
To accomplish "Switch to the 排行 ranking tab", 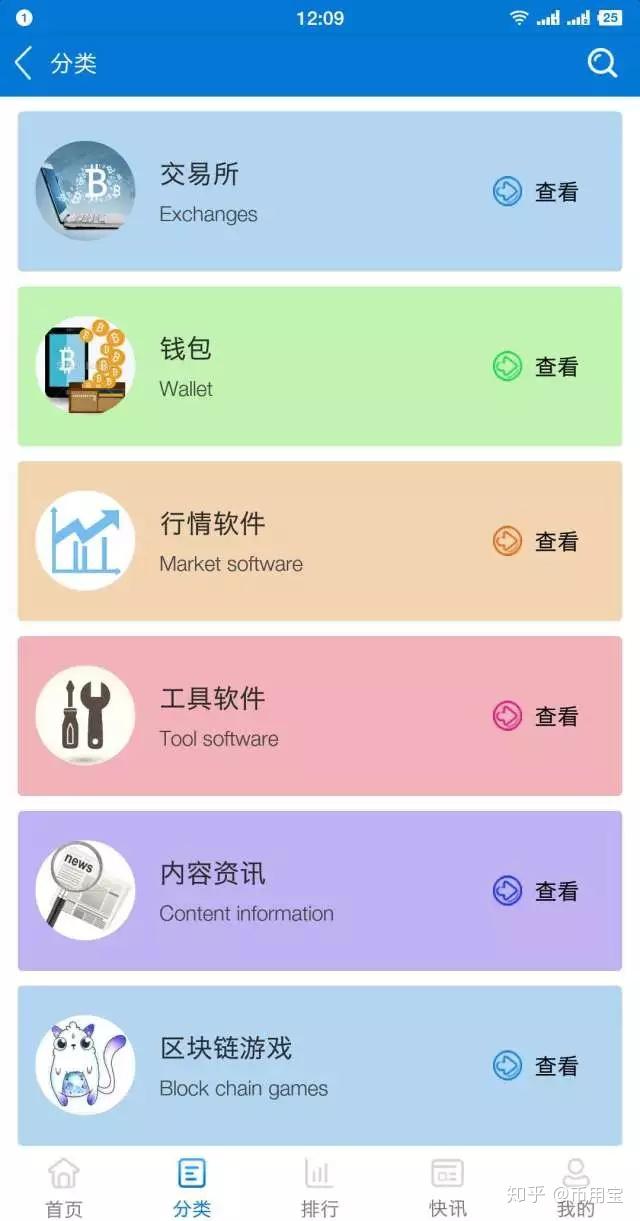I will click(x=320, y=1187).
